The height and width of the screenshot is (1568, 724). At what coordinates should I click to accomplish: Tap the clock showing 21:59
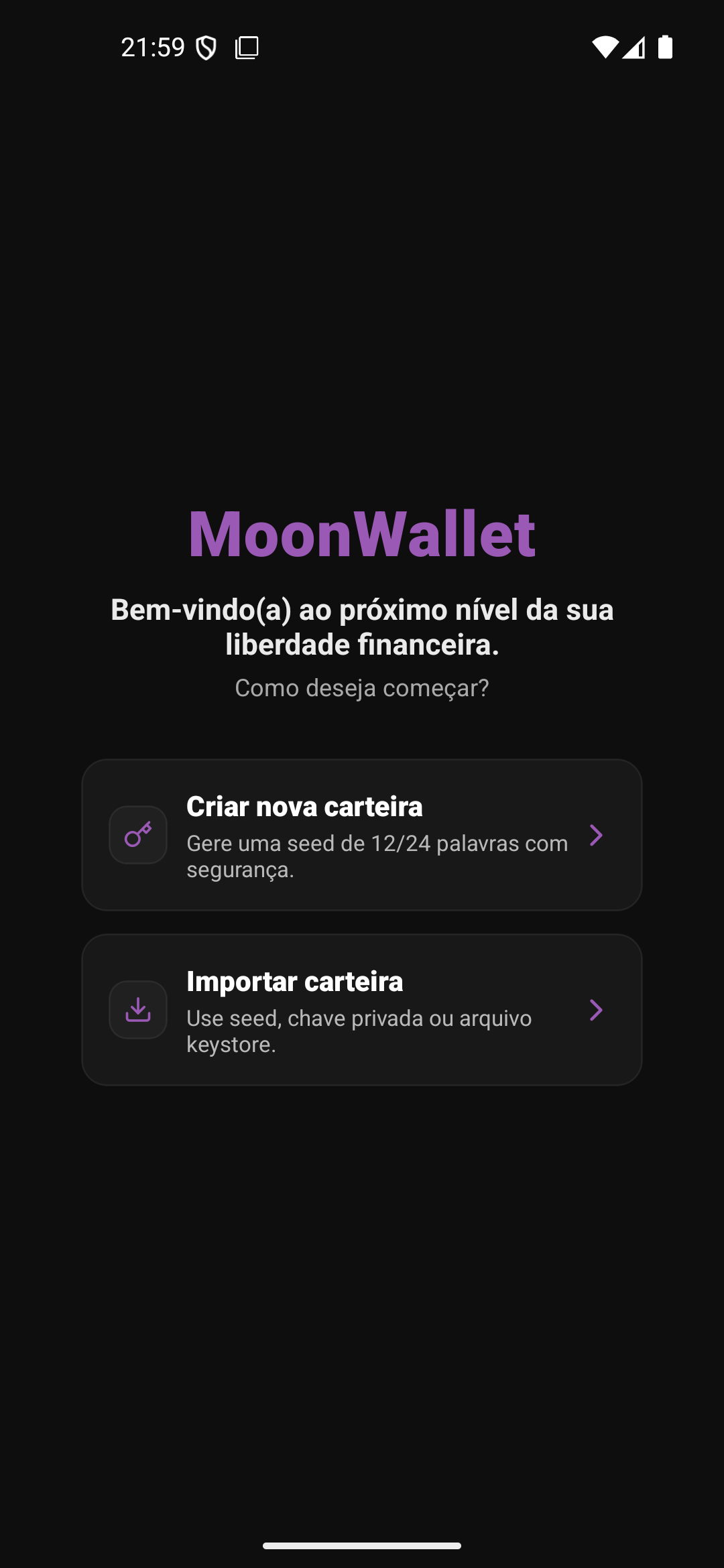153,46
